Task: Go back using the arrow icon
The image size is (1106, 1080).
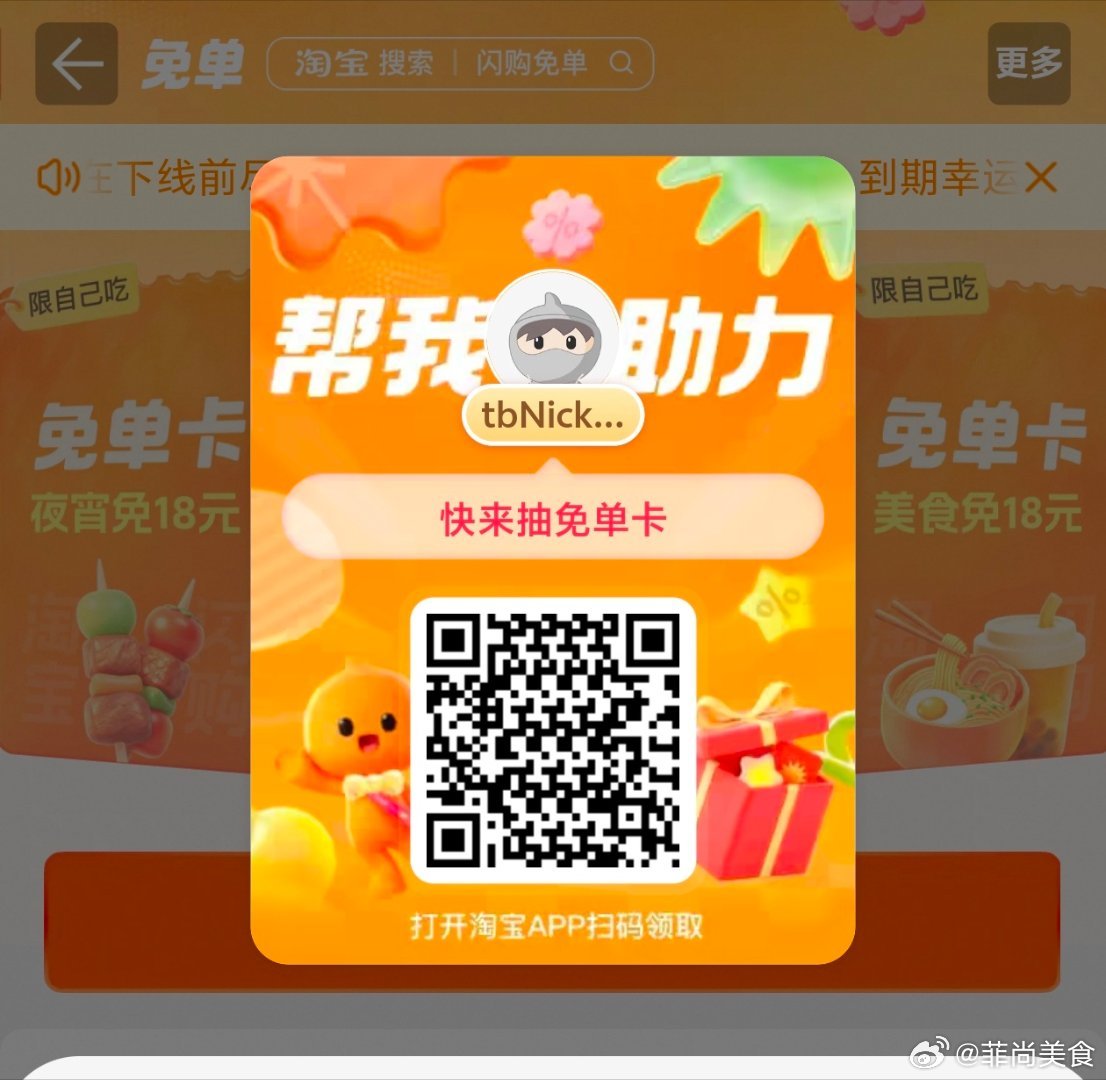Action: [x=77, y=64]
